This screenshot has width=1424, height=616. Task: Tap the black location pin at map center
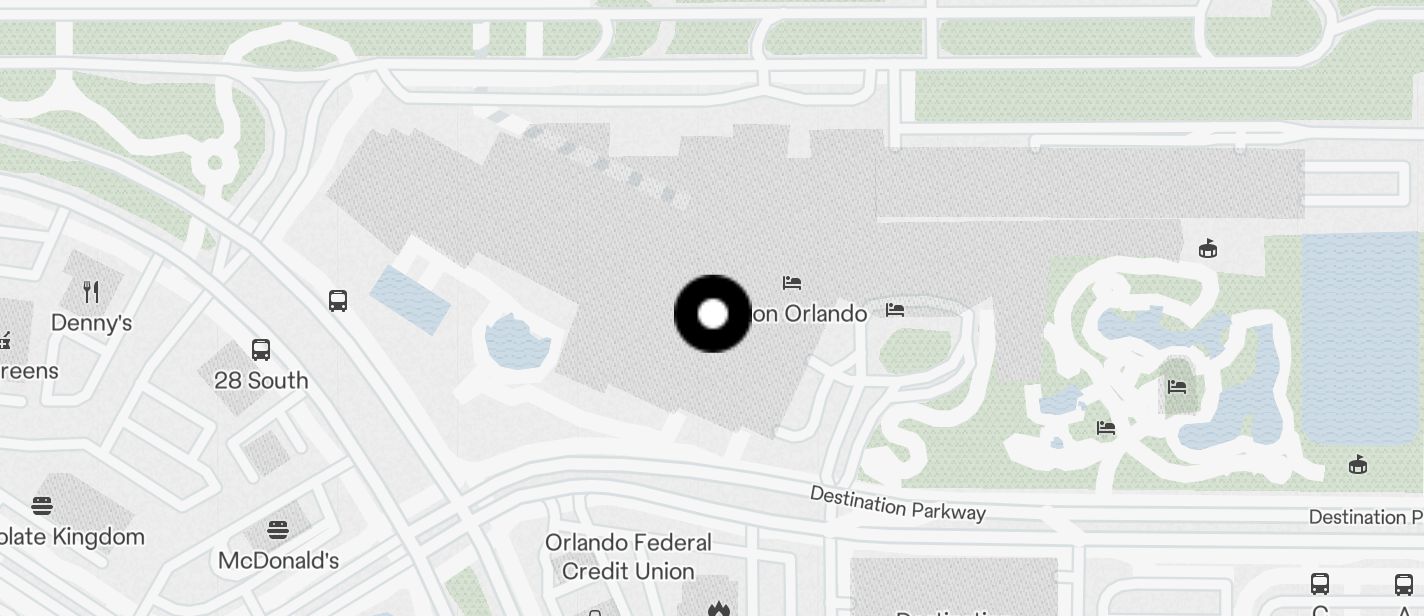(712, 314)
